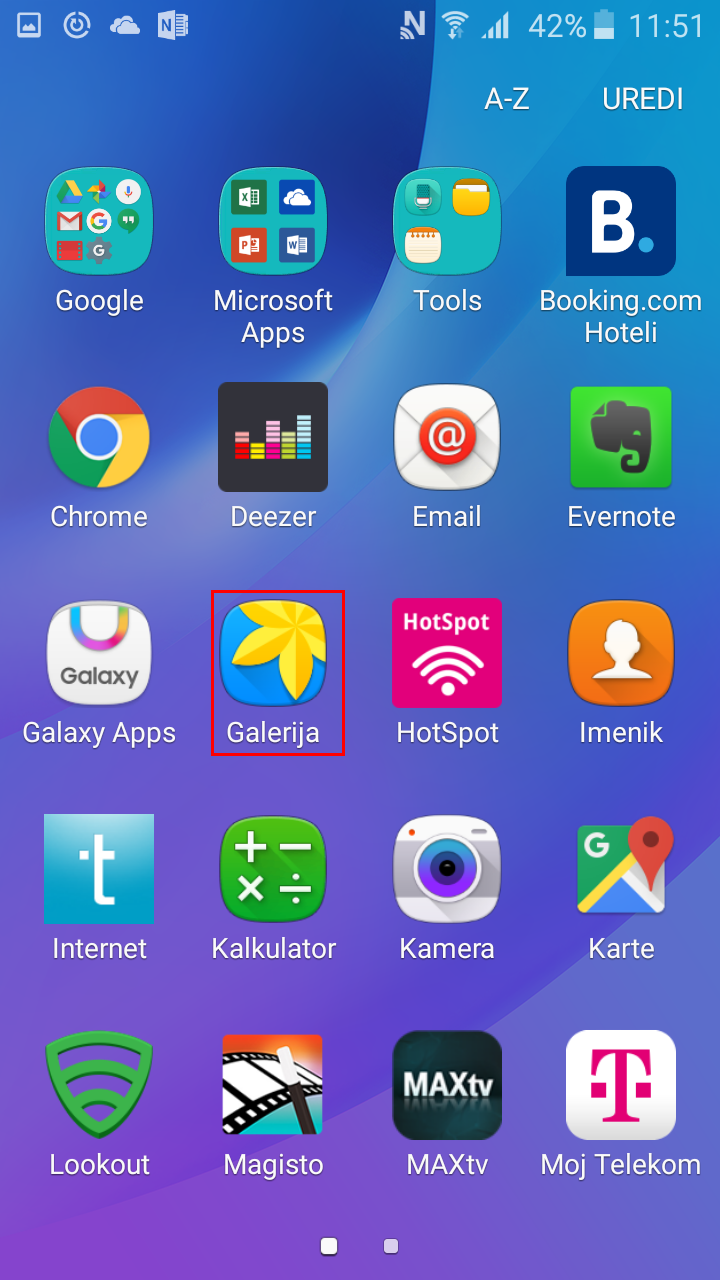Launch the HotSpot app
The height and width of the screenshot is (1280, 720).
[447, 654]
